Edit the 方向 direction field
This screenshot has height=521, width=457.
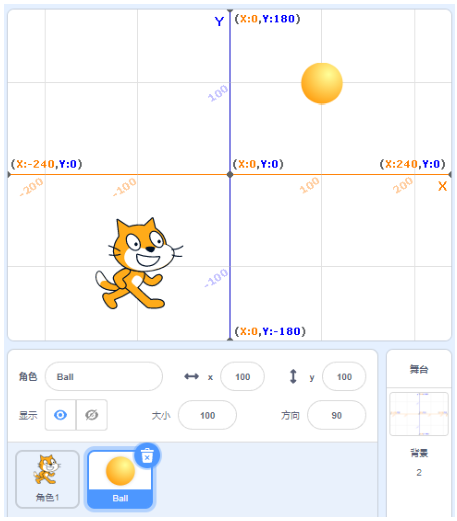click(336, 415)
